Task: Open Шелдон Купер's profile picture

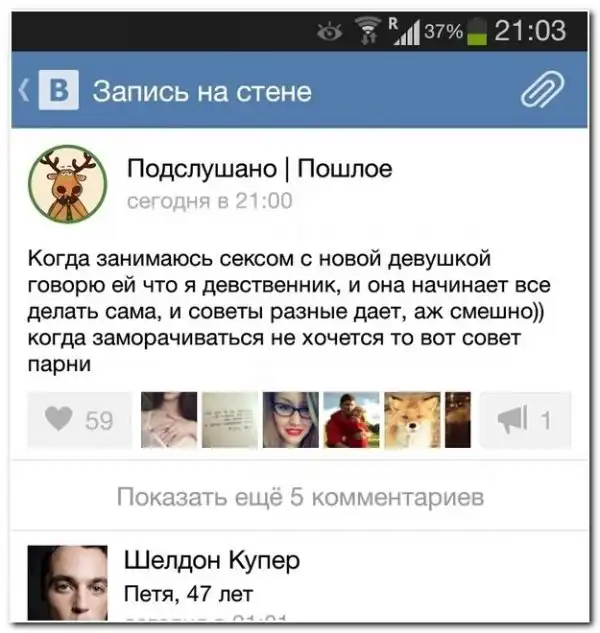Action: coord(67,583)
